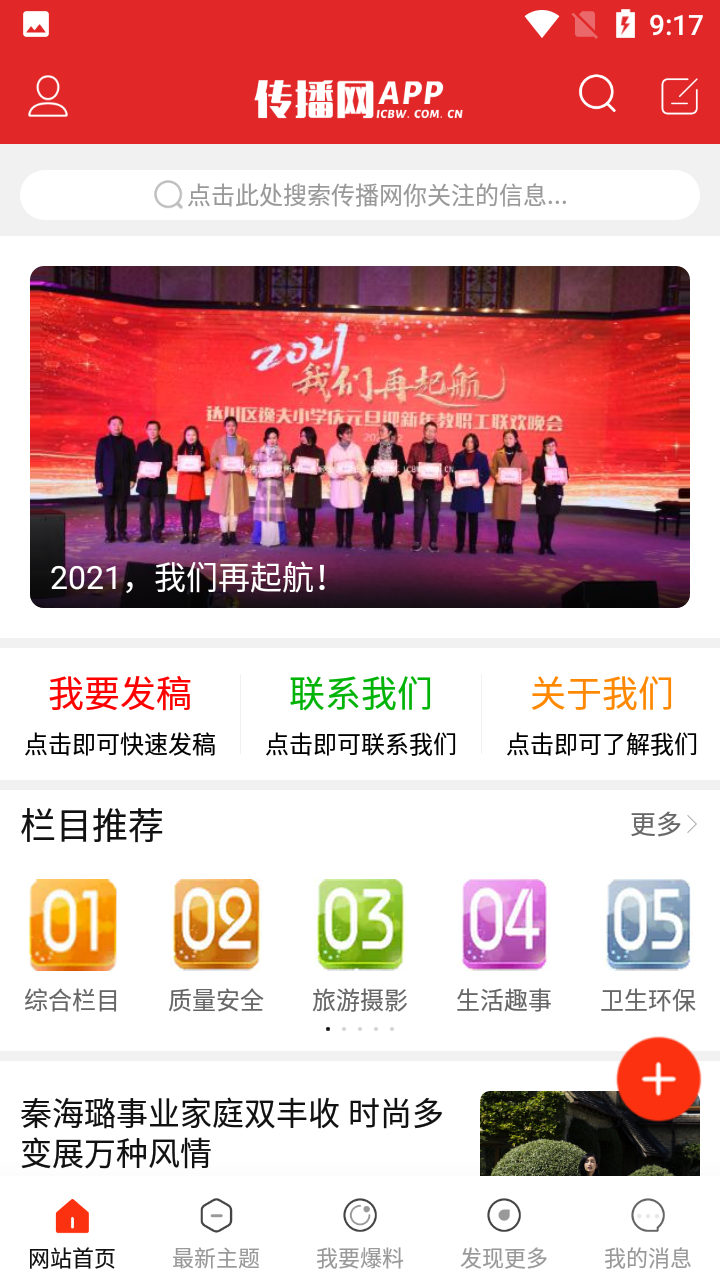Open the compose post icon

coord(680,96)
